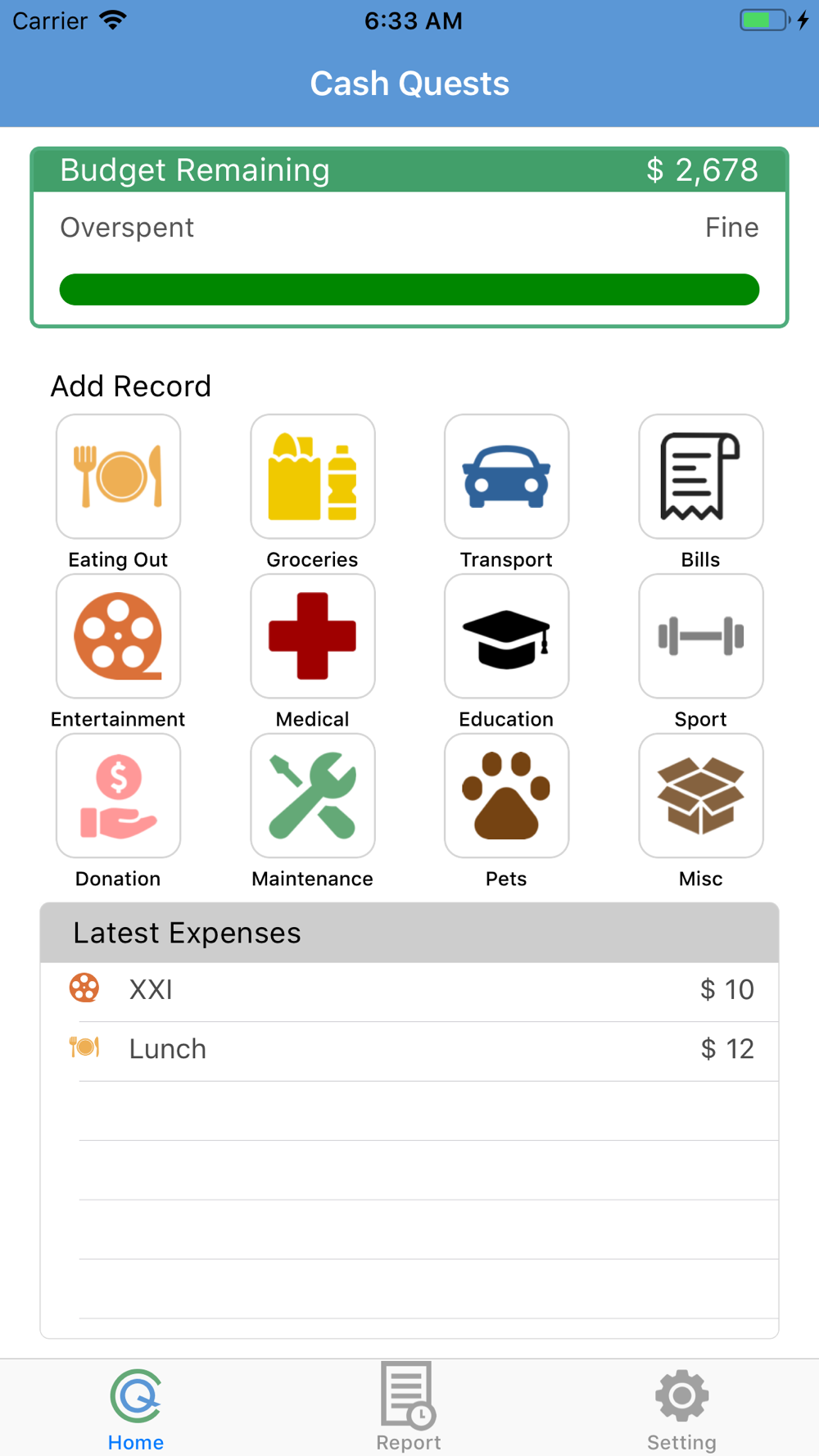Viewport: 819px width, 1456px height.
Task: Select the Transport category
Action: [x=506, y=477]
